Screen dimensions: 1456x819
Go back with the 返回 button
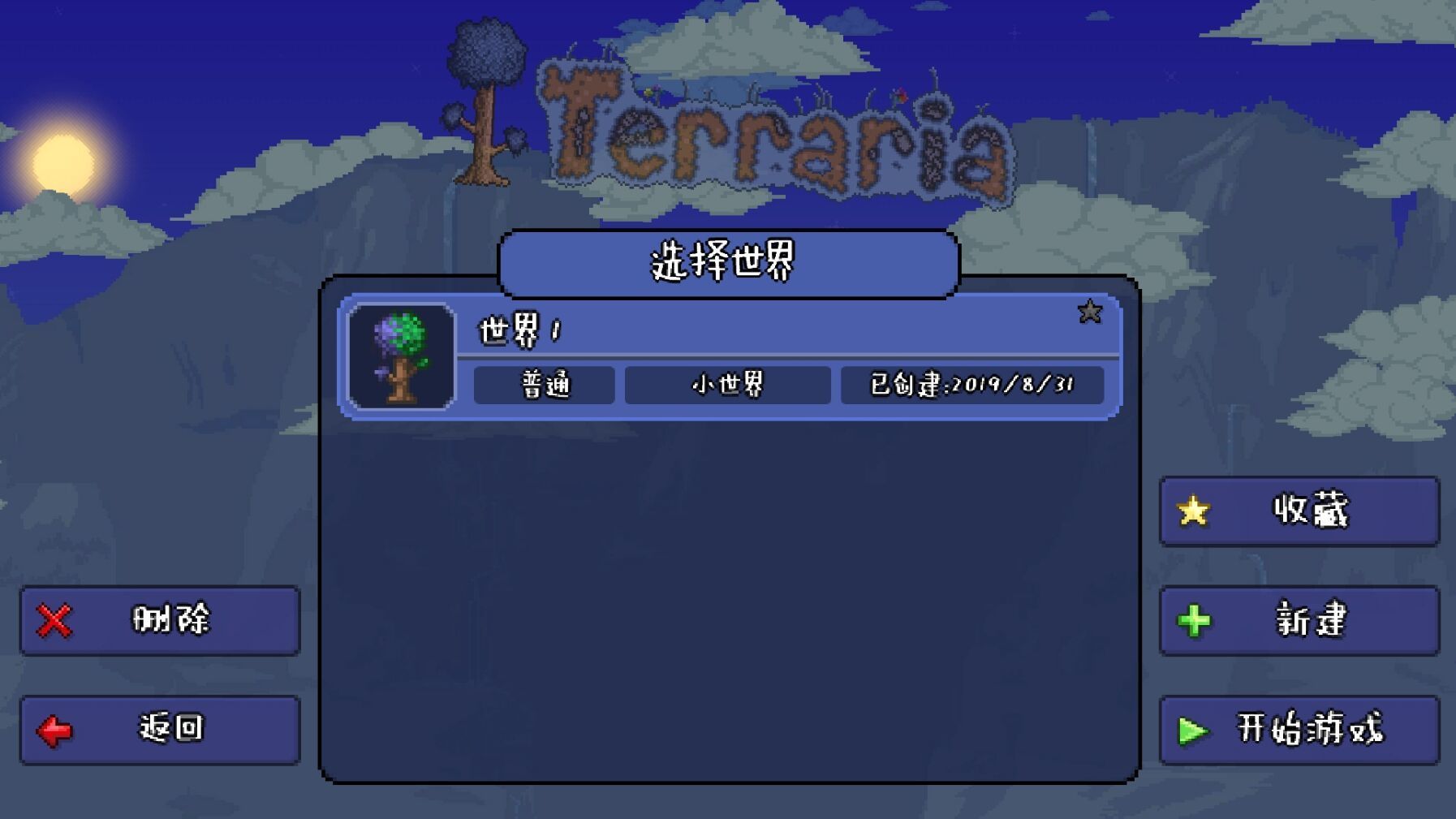(x=160, y=730)
